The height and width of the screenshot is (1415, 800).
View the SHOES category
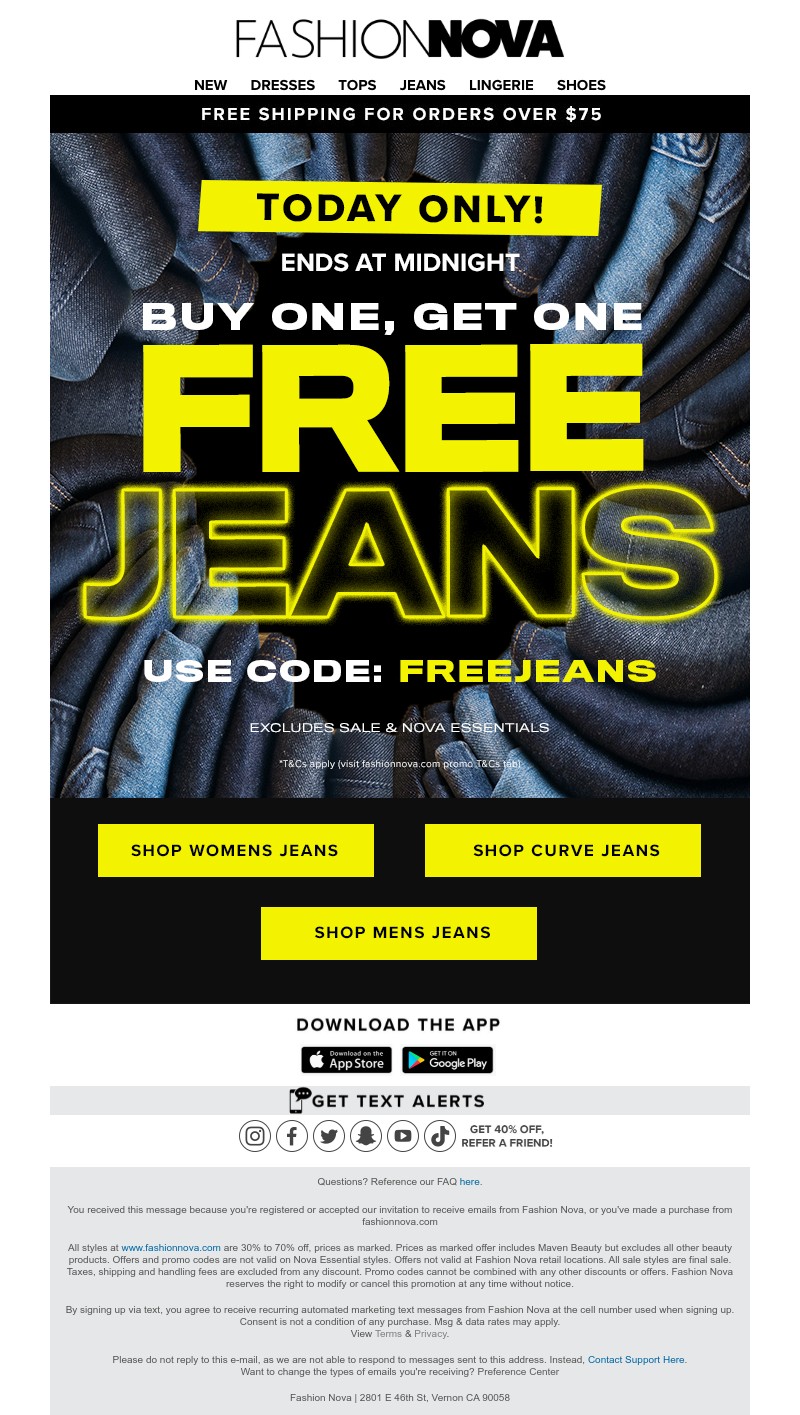pos(581,85)
